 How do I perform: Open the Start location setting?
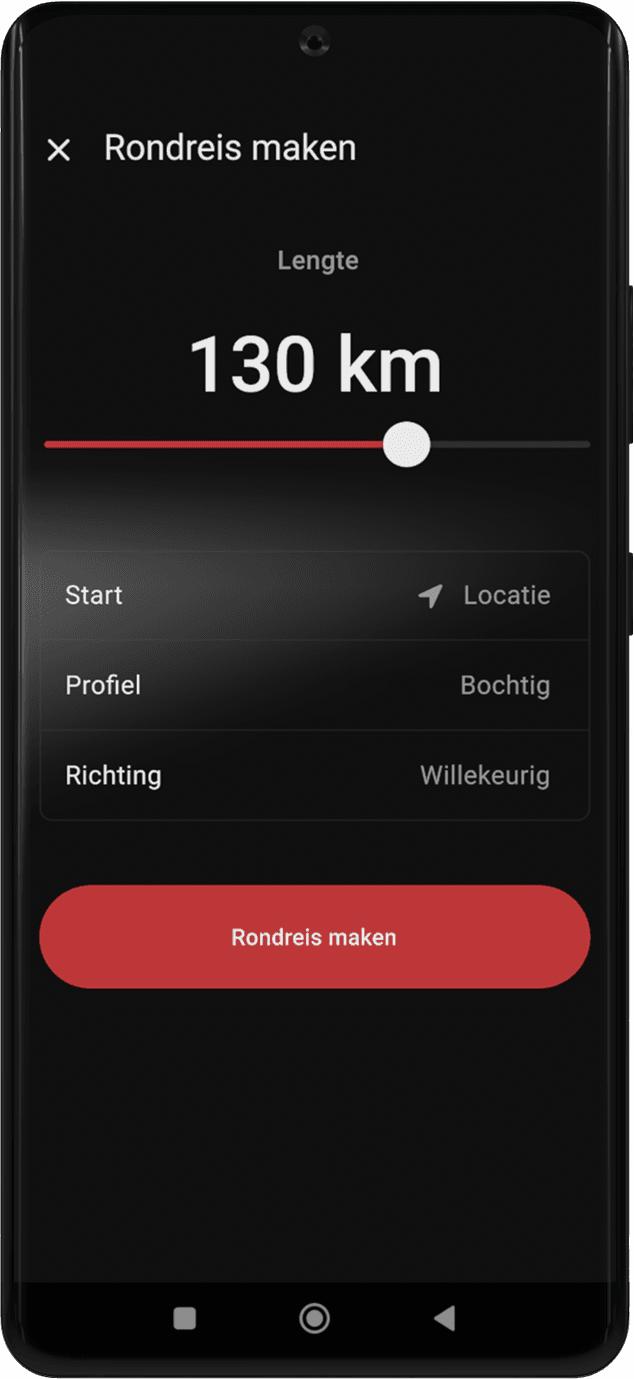[314, 596]
